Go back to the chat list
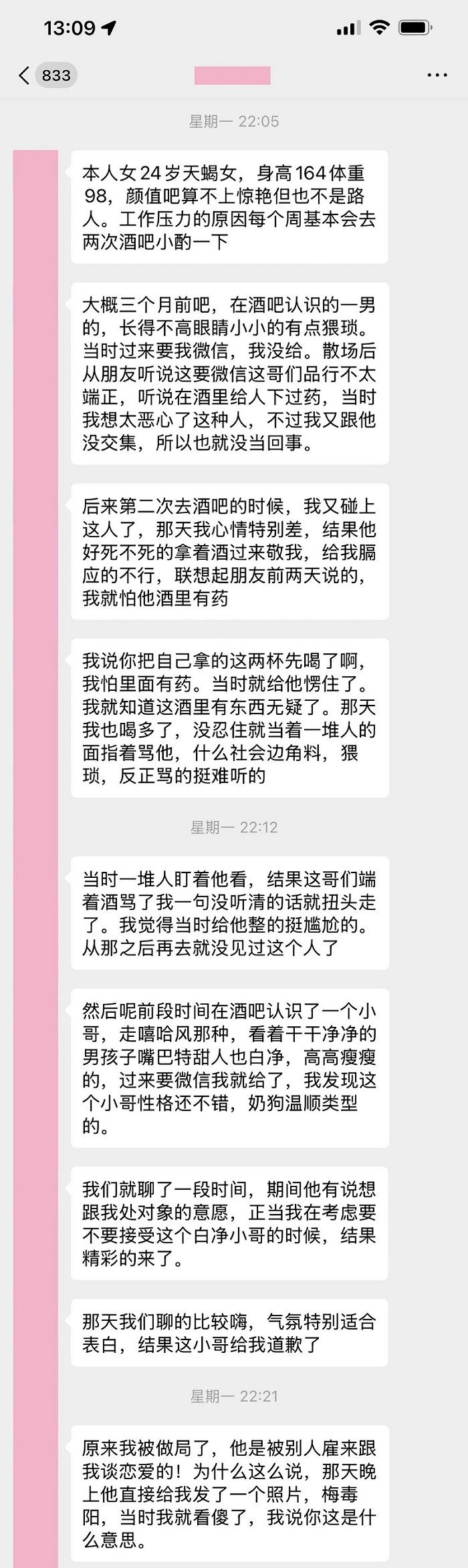Image resolution: width=468 pixels, height=1568 pixels. click(x=25, y=75)
